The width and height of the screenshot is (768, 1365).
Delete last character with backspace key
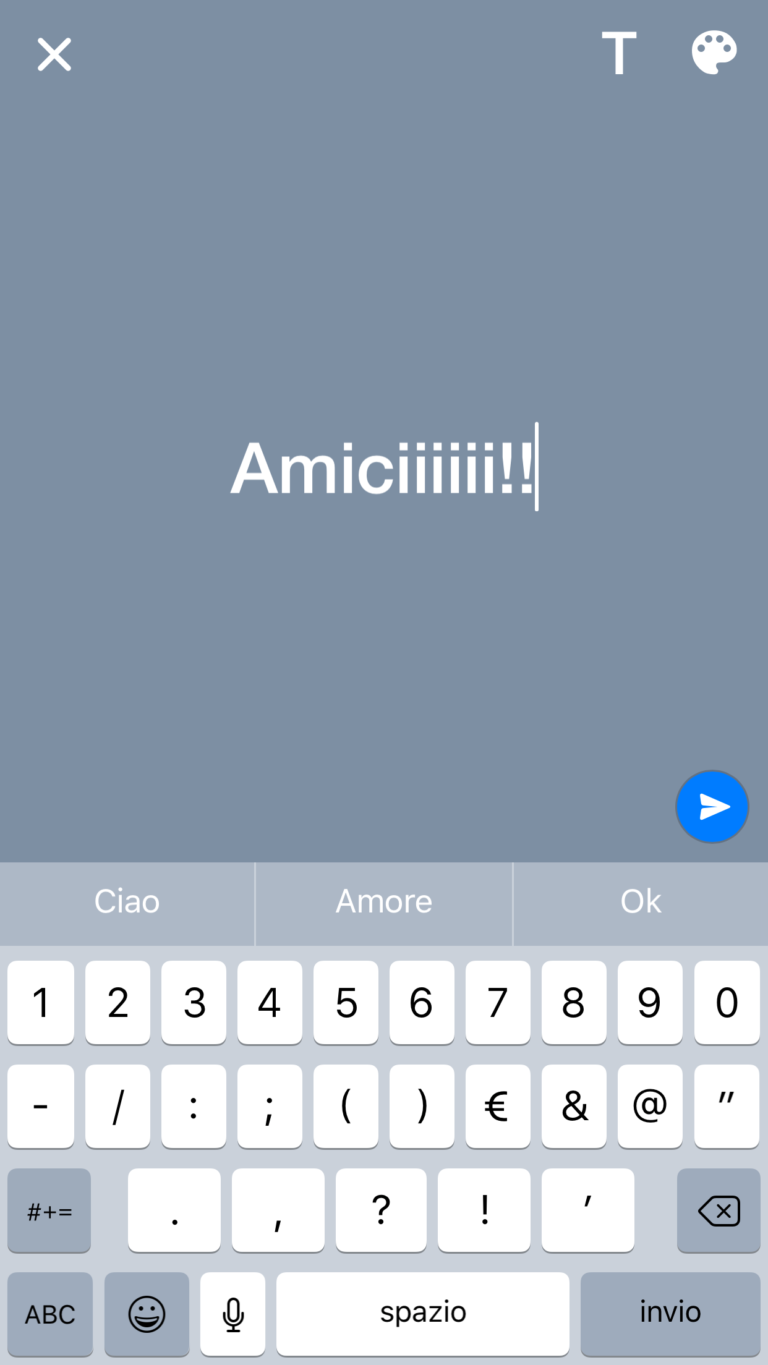point(718,1211)
